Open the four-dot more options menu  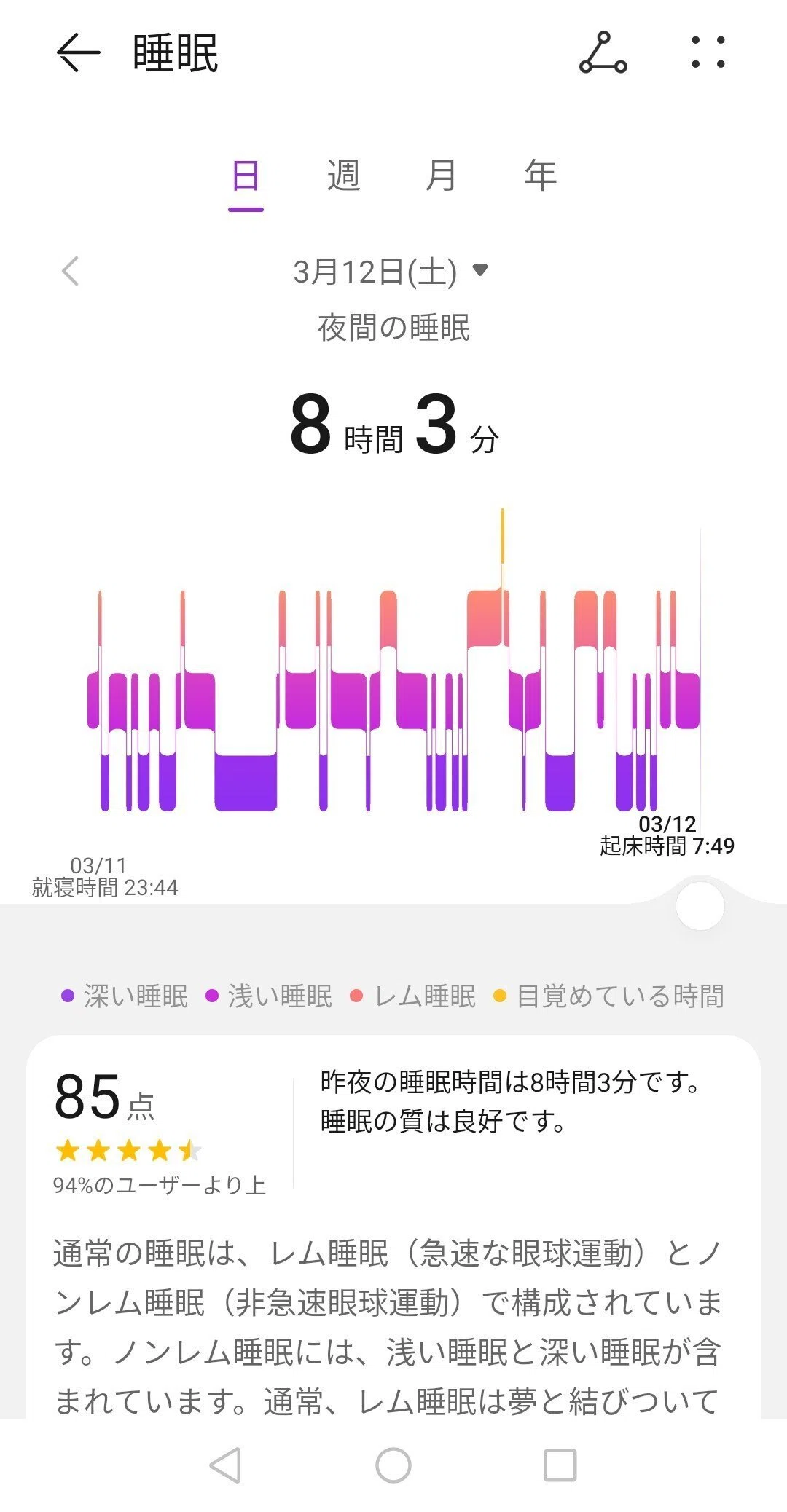pyautogui.click(x=708, y=52)
